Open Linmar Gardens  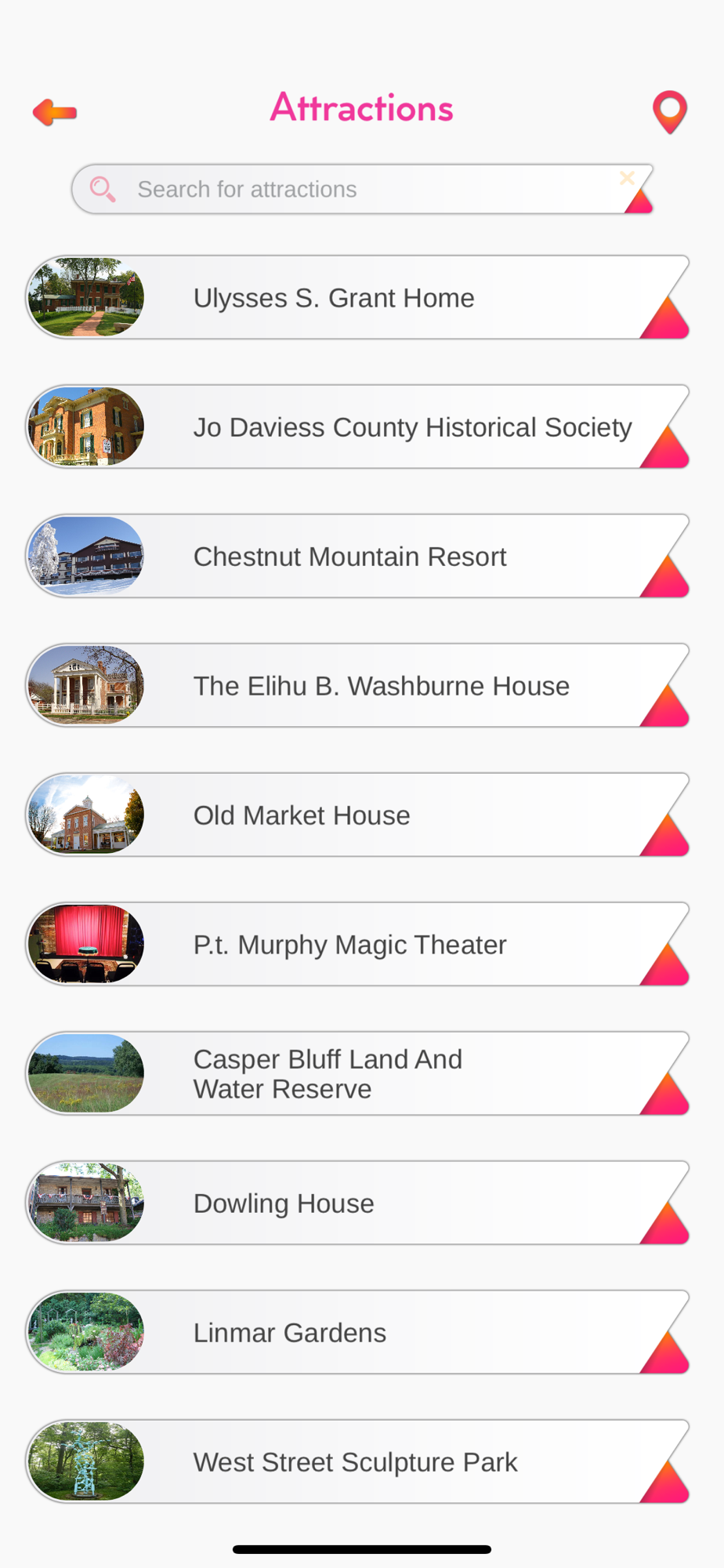click(x=357, y=1332)
